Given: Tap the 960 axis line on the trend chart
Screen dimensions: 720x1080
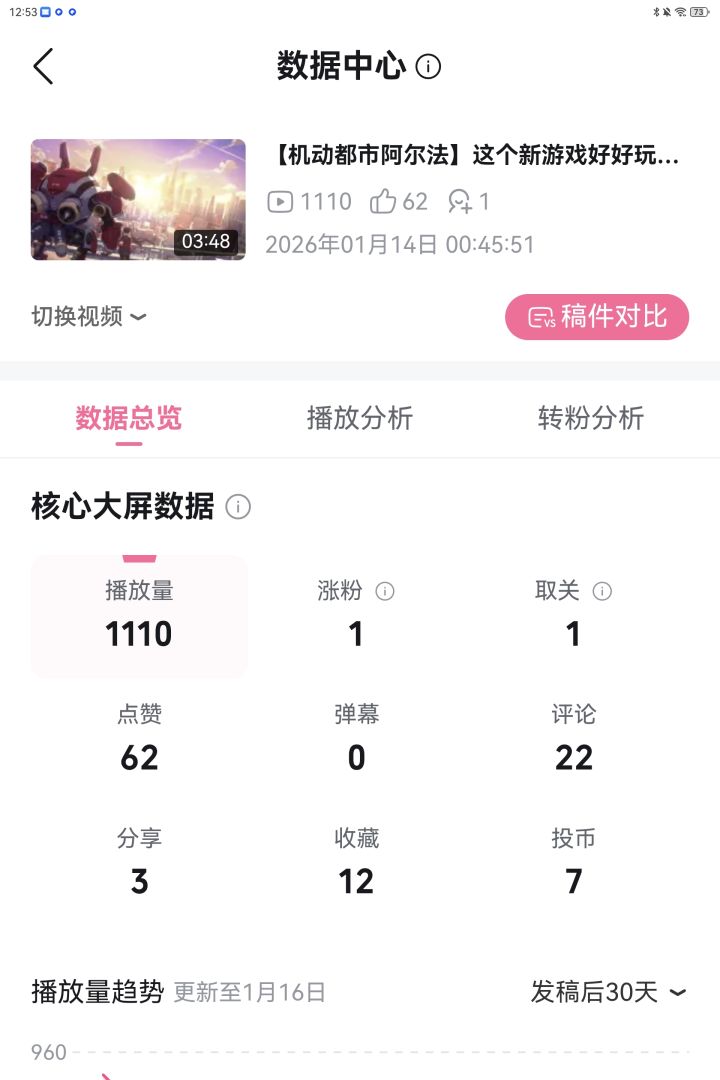Looking at the screenshot, I should pos(48,1052).
